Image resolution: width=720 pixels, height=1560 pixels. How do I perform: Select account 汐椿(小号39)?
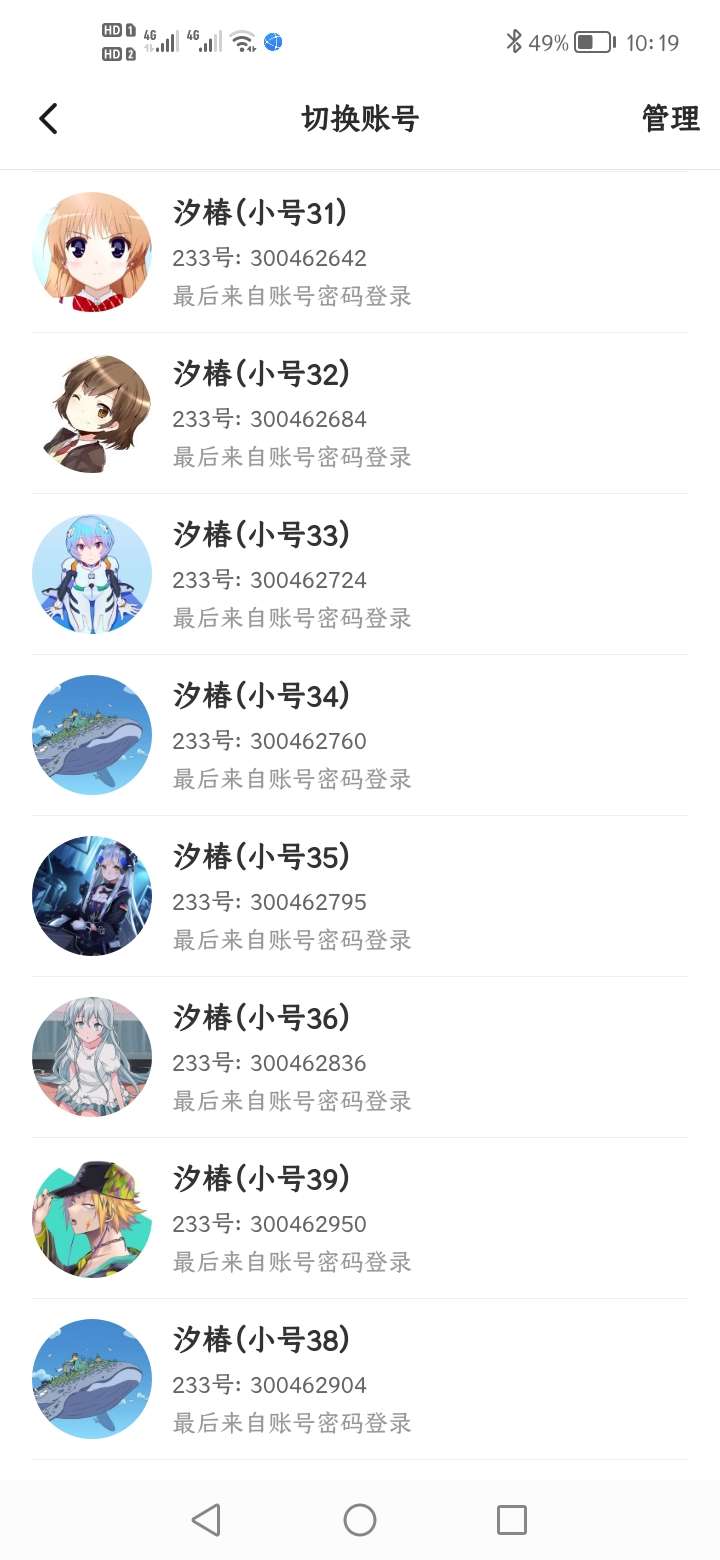coord(360,1219)
